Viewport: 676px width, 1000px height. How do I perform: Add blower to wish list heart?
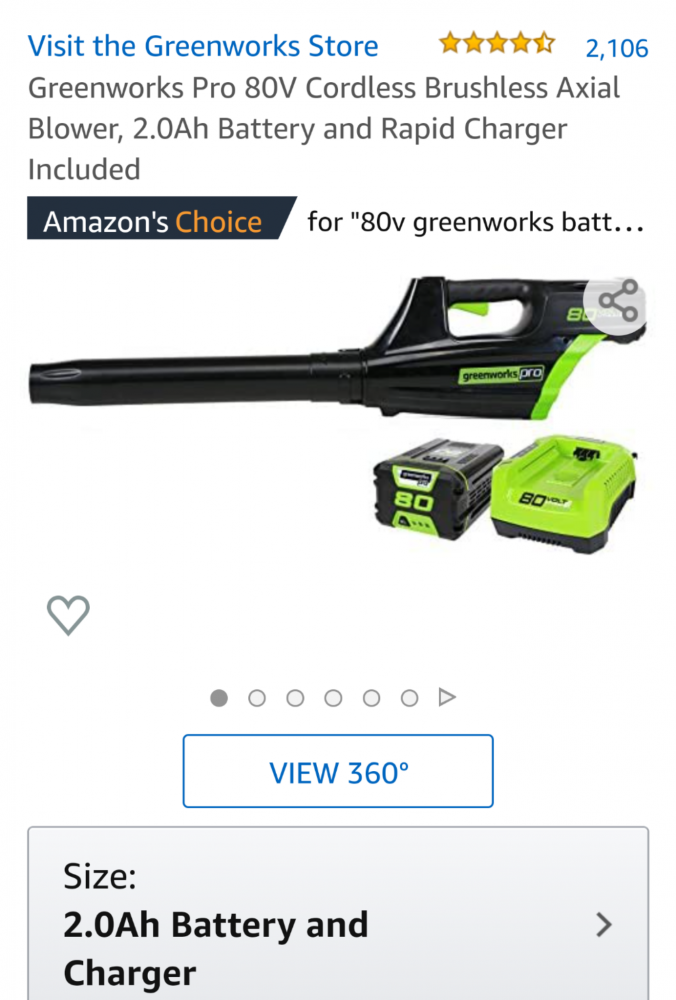[69, 615]
